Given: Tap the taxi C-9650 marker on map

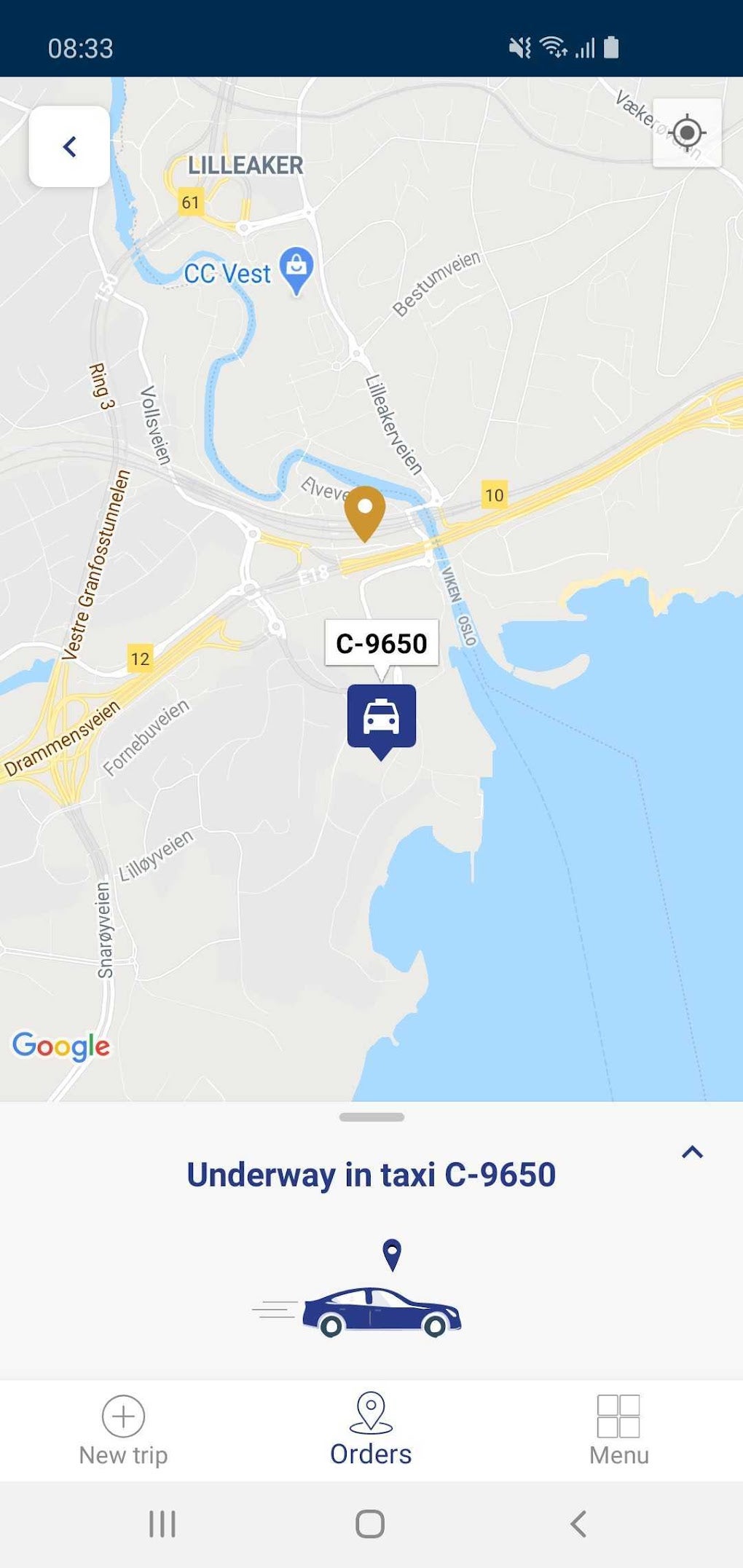Looking at the screenshot, I should (381, 718).
